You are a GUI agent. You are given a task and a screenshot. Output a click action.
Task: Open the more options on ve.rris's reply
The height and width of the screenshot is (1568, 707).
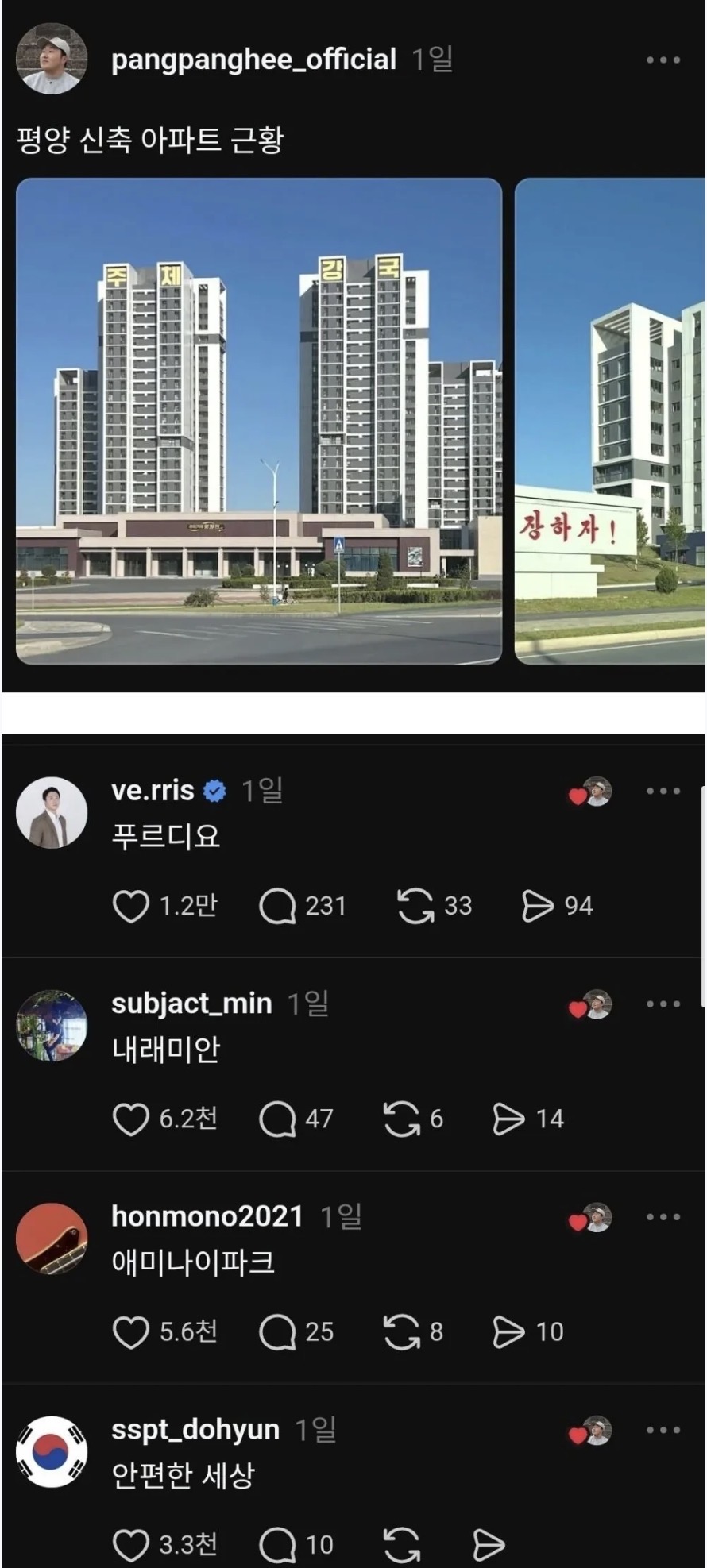[663, 791]
